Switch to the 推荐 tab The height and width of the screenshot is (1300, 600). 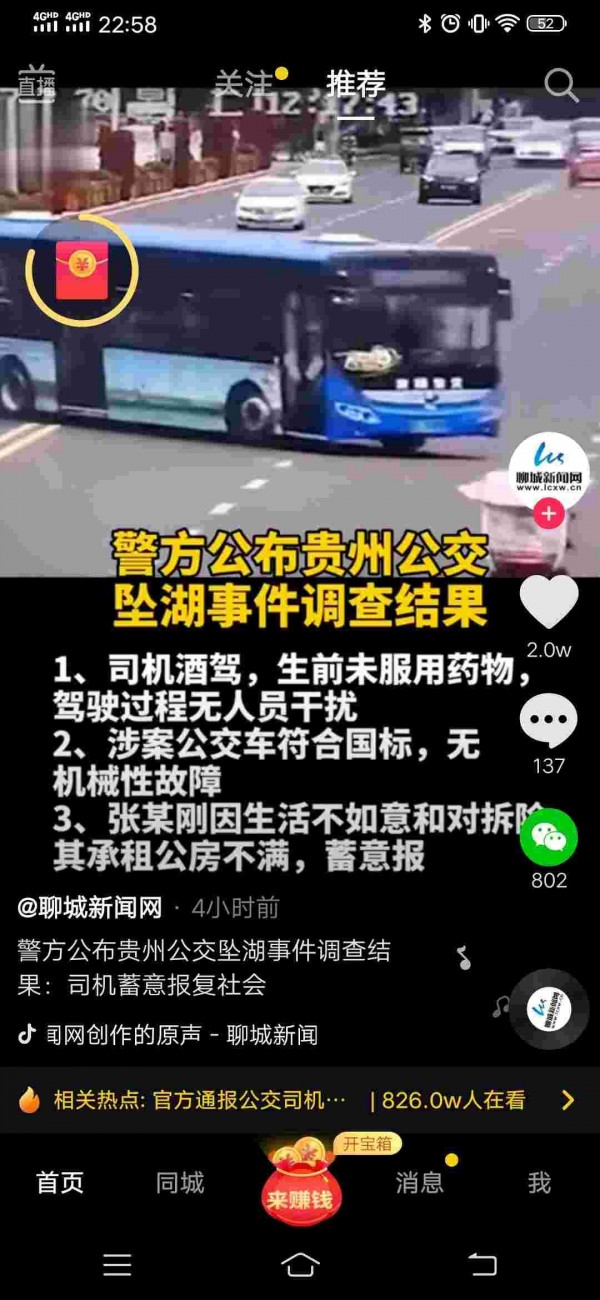[356, 84]
